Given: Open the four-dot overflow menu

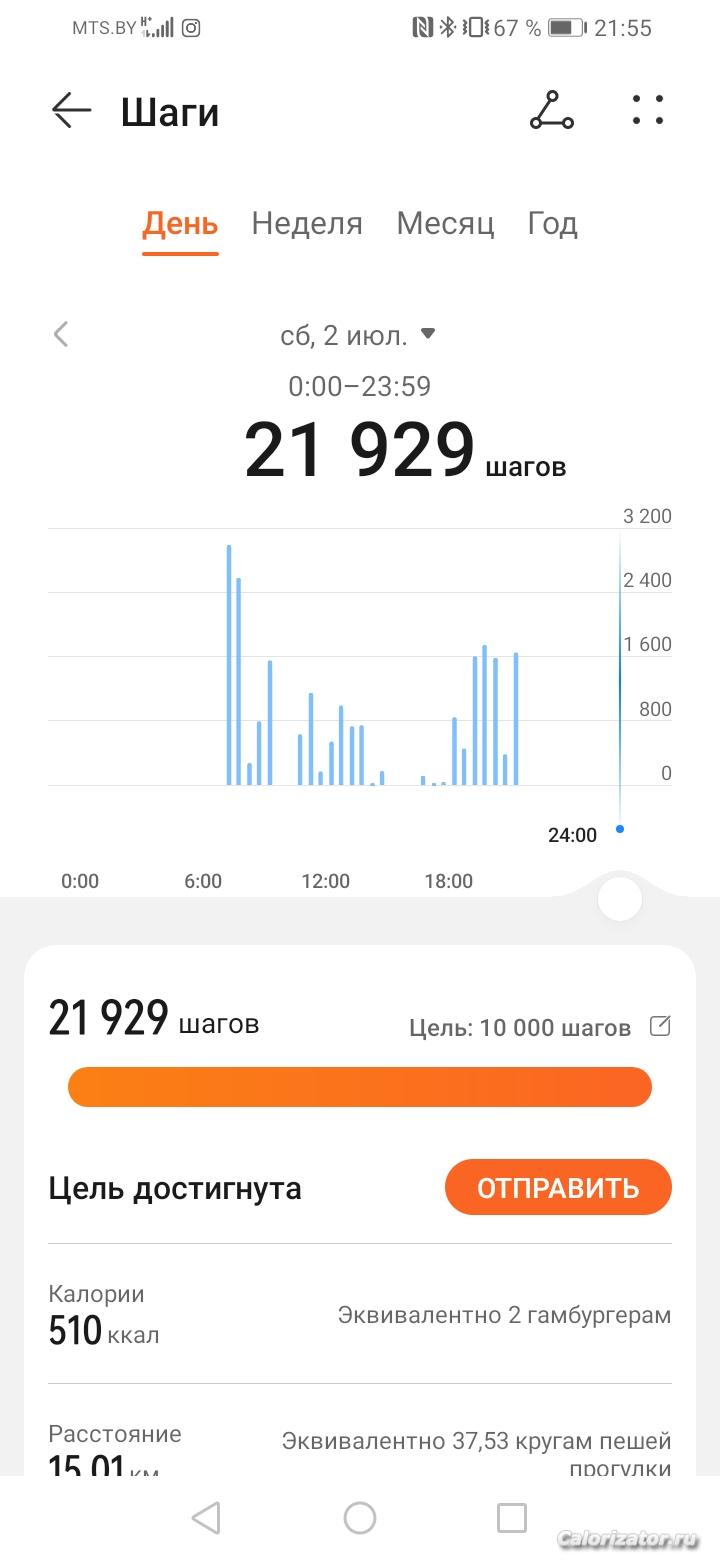Looking at the screenshot, I should (x=647, y=110).
